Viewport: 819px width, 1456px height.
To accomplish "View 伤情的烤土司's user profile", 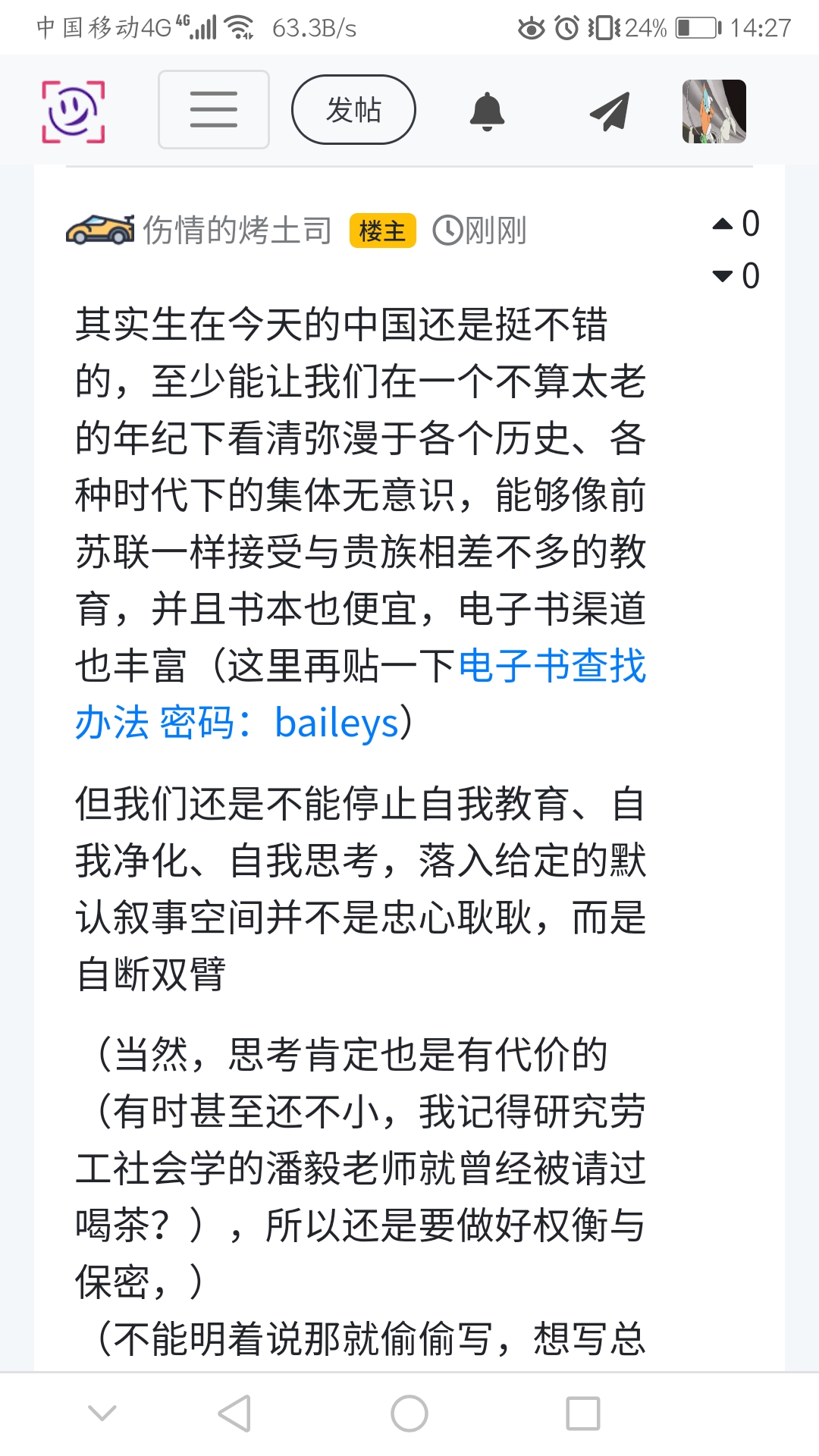I will point(237,230).
